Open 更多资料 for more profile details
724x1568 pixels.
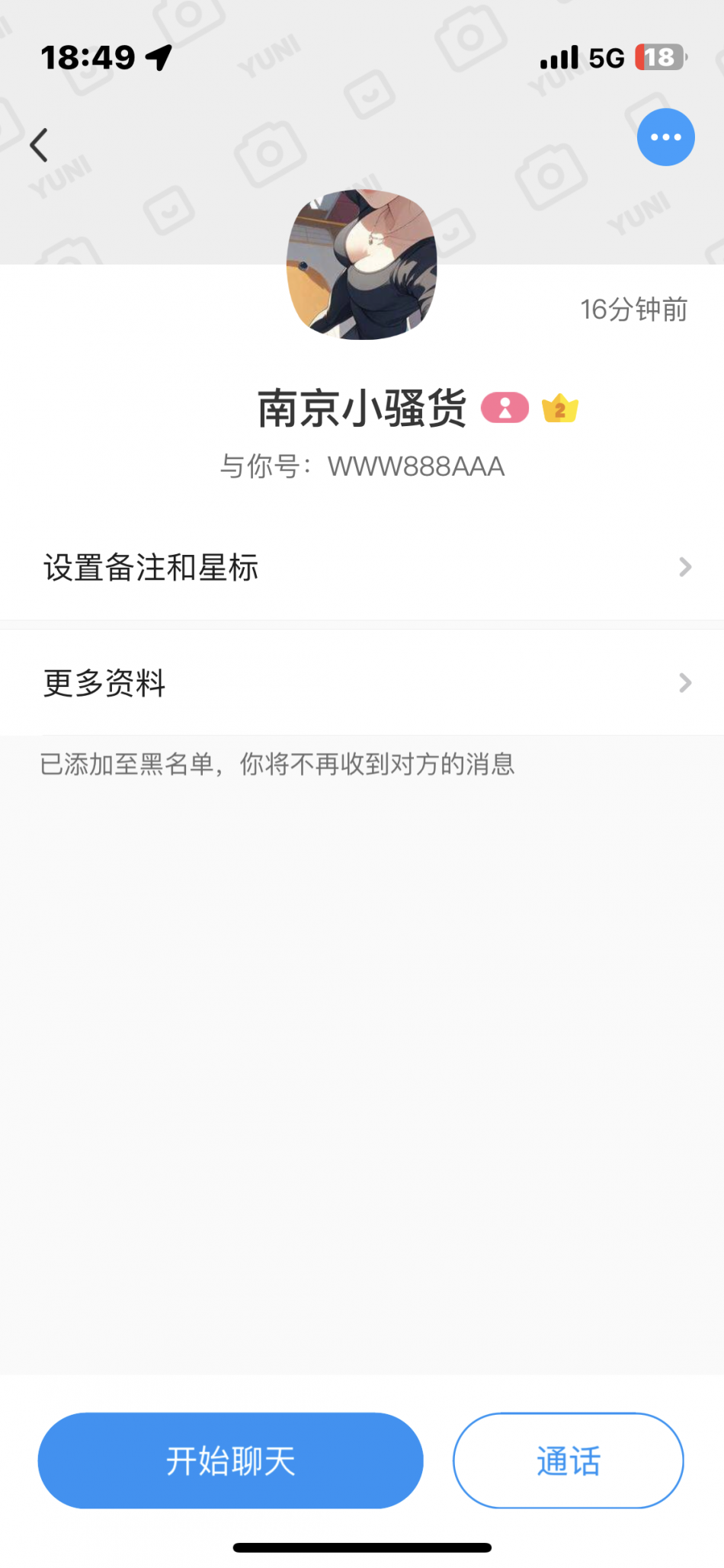(362, 683)
